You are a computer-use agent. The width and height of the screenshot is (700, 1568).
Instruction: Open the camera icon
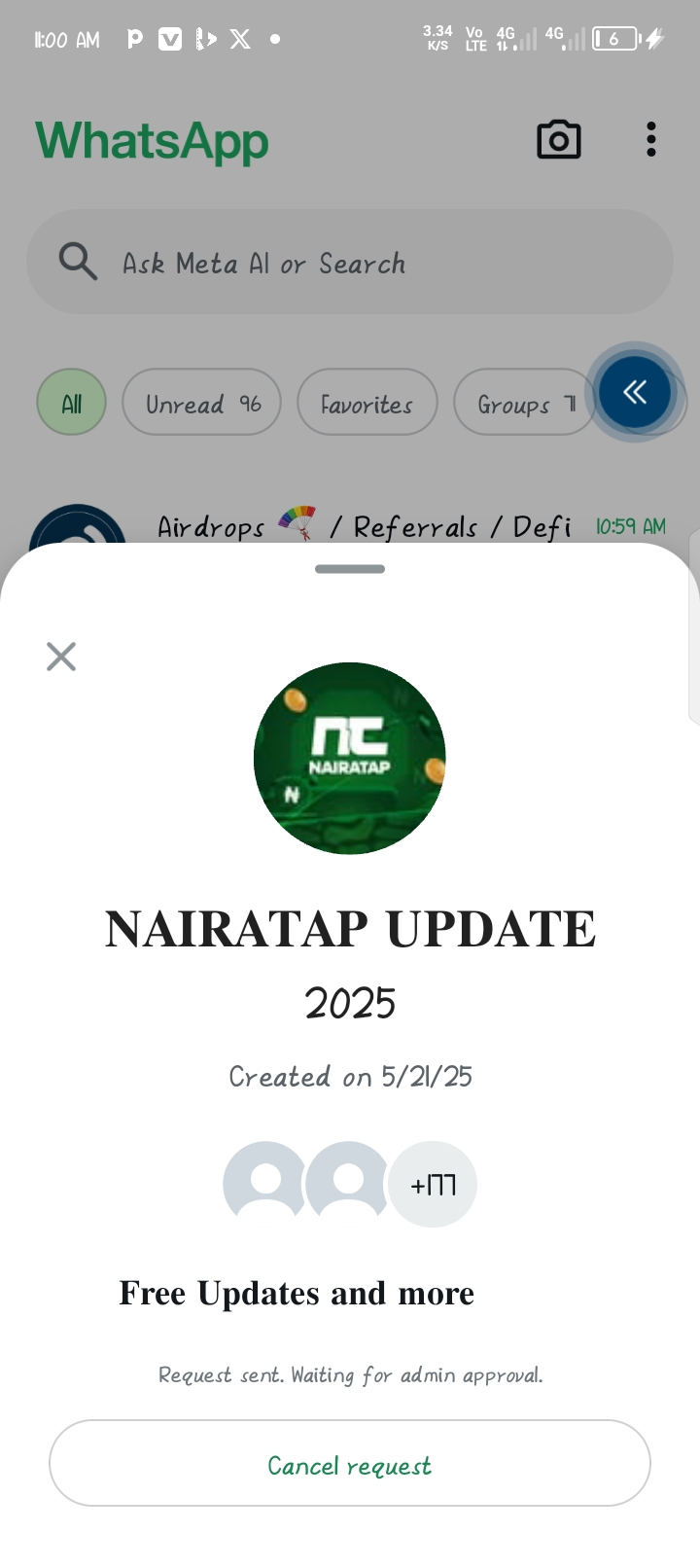pyautogui.click(x=558, y=140)
